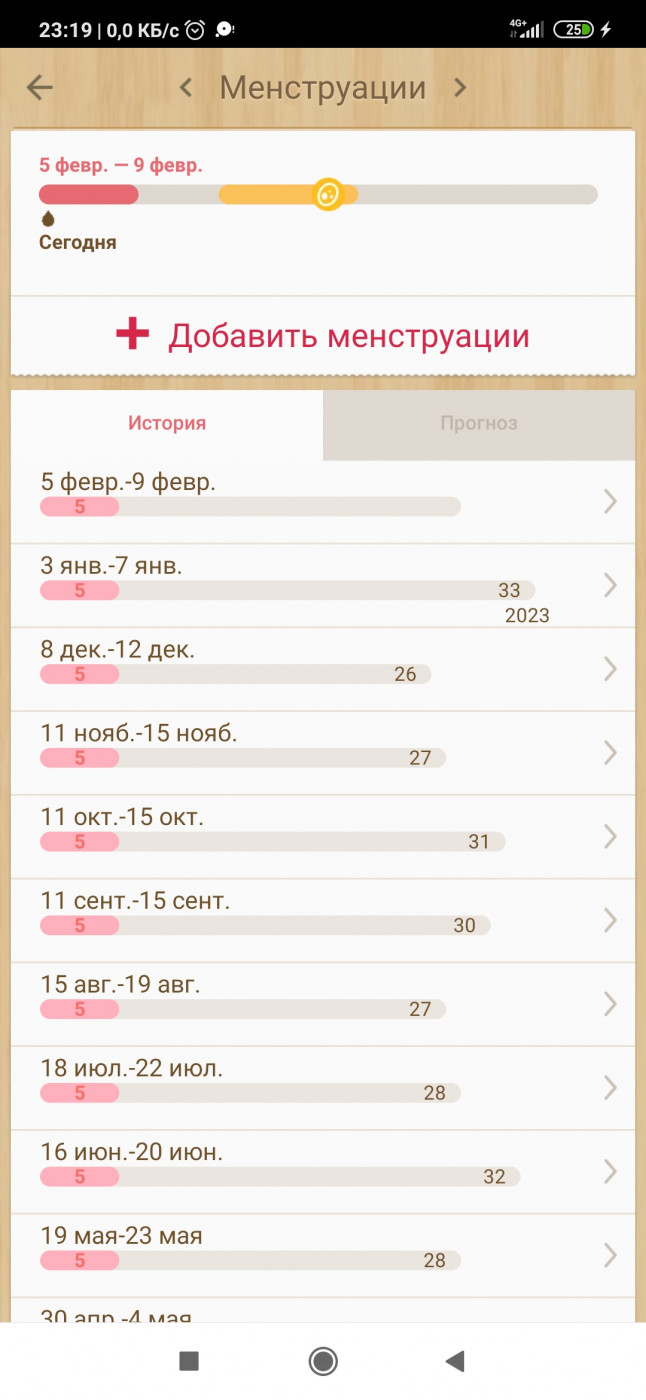Open the 3 янв.-7 янв. entry

(x=323, y=586)
